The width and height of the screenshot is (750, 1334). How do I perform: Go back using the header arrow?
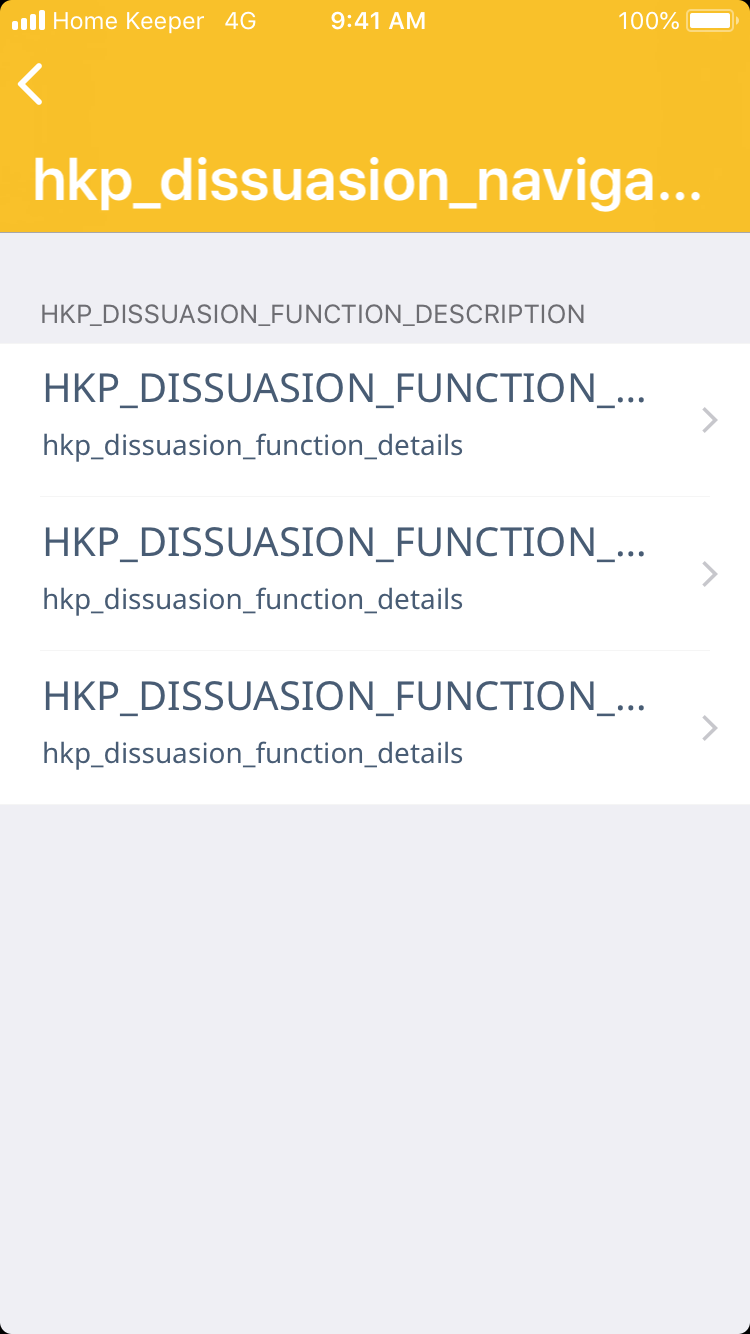[31, 84]
